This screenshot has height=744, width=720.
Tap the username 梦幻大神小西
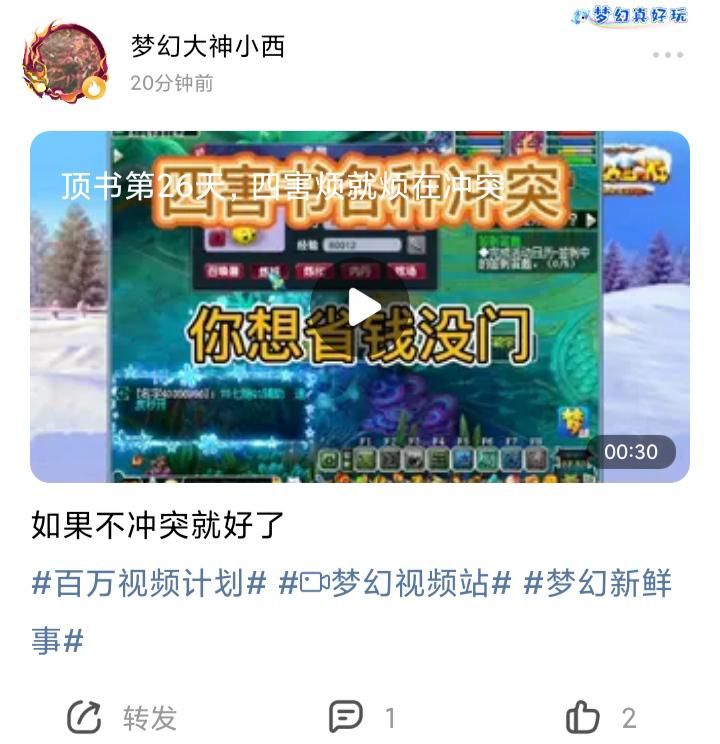tap(208, 46)
